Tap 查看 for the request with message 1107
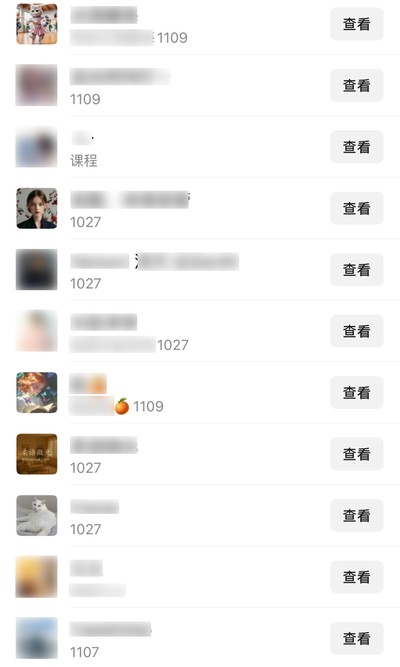 pyautogui.click(x=357, y=638)
